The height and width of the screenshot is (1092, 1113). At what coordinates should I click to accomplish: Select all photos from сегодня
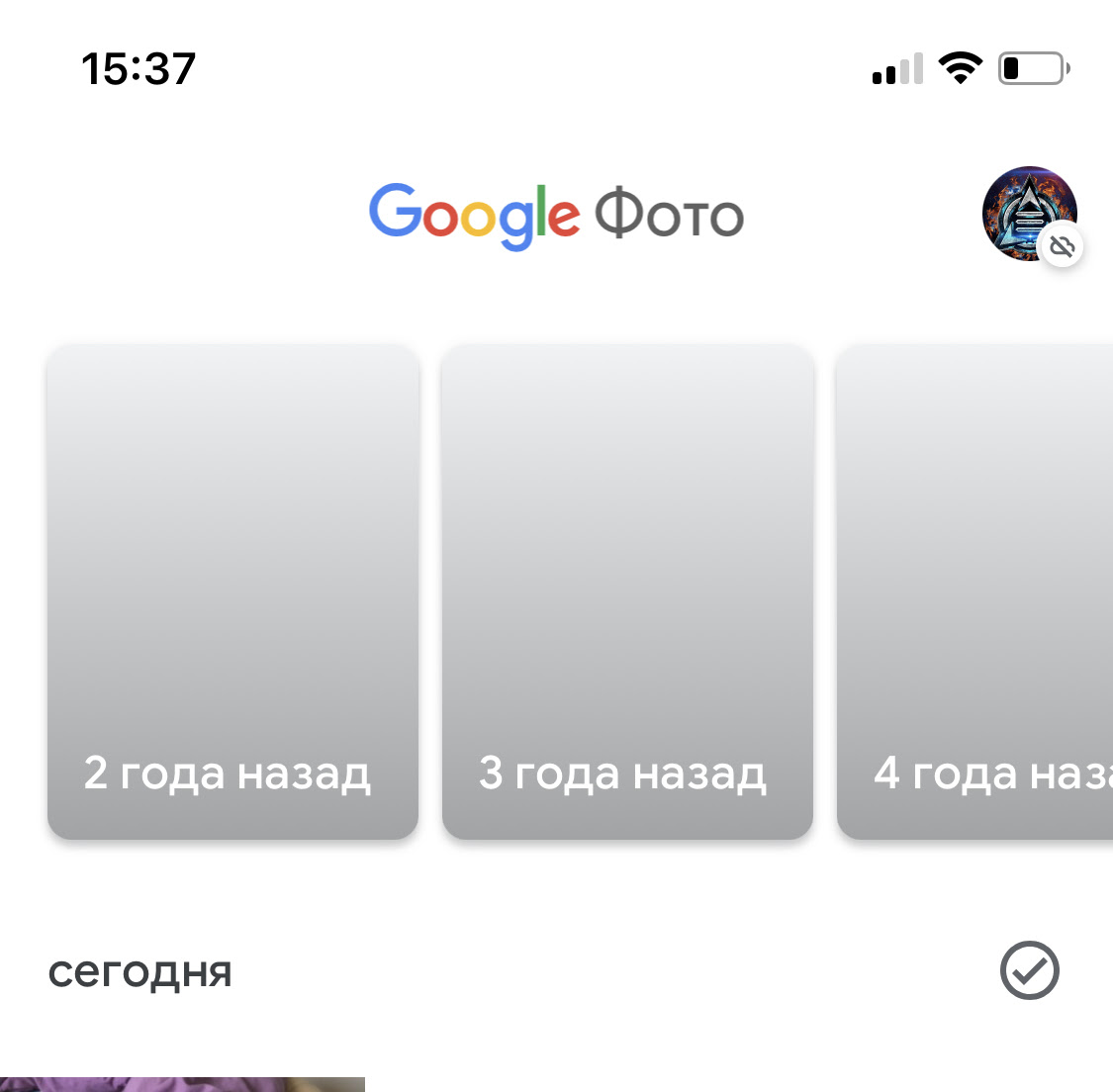tap(1029, 970)
